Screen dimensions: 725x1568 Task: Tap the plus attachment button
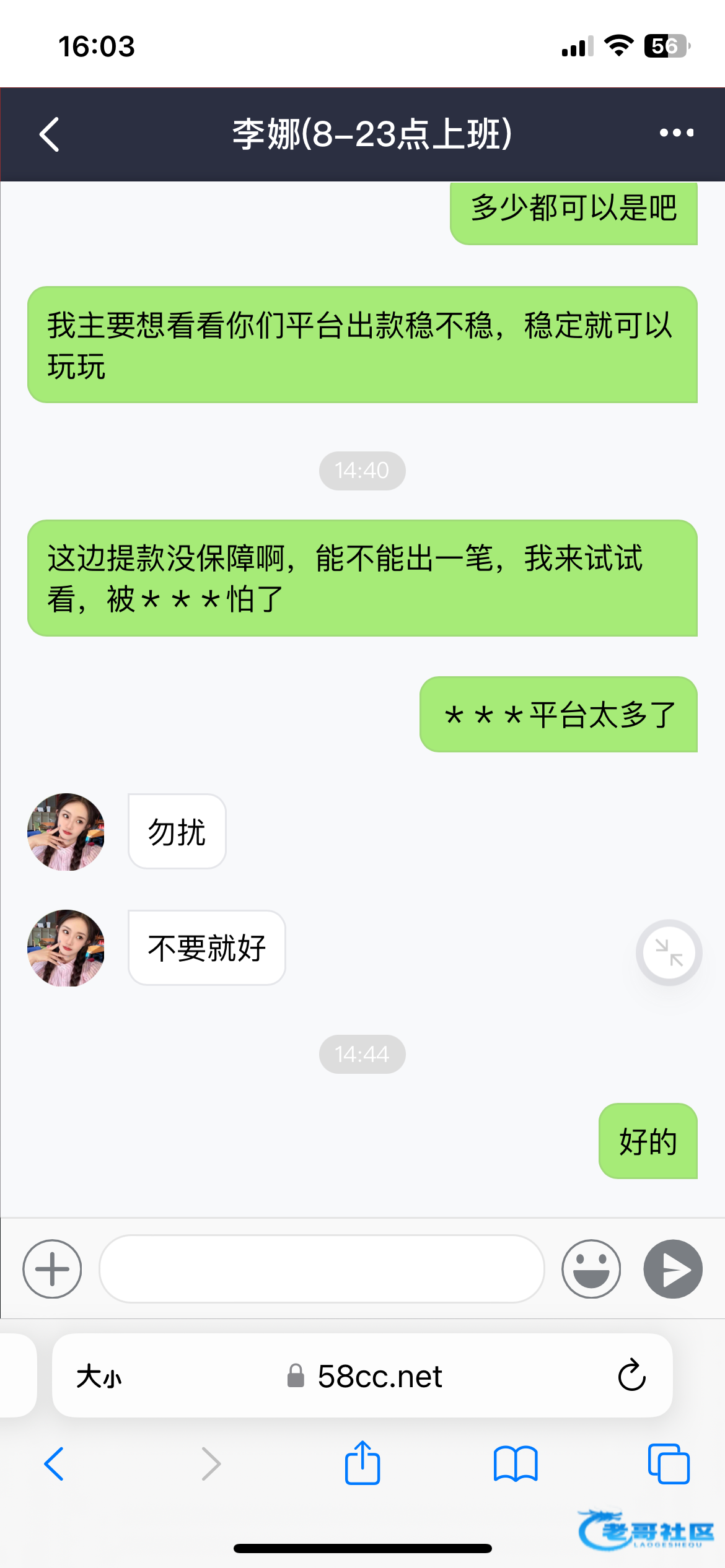(52, 1269)
